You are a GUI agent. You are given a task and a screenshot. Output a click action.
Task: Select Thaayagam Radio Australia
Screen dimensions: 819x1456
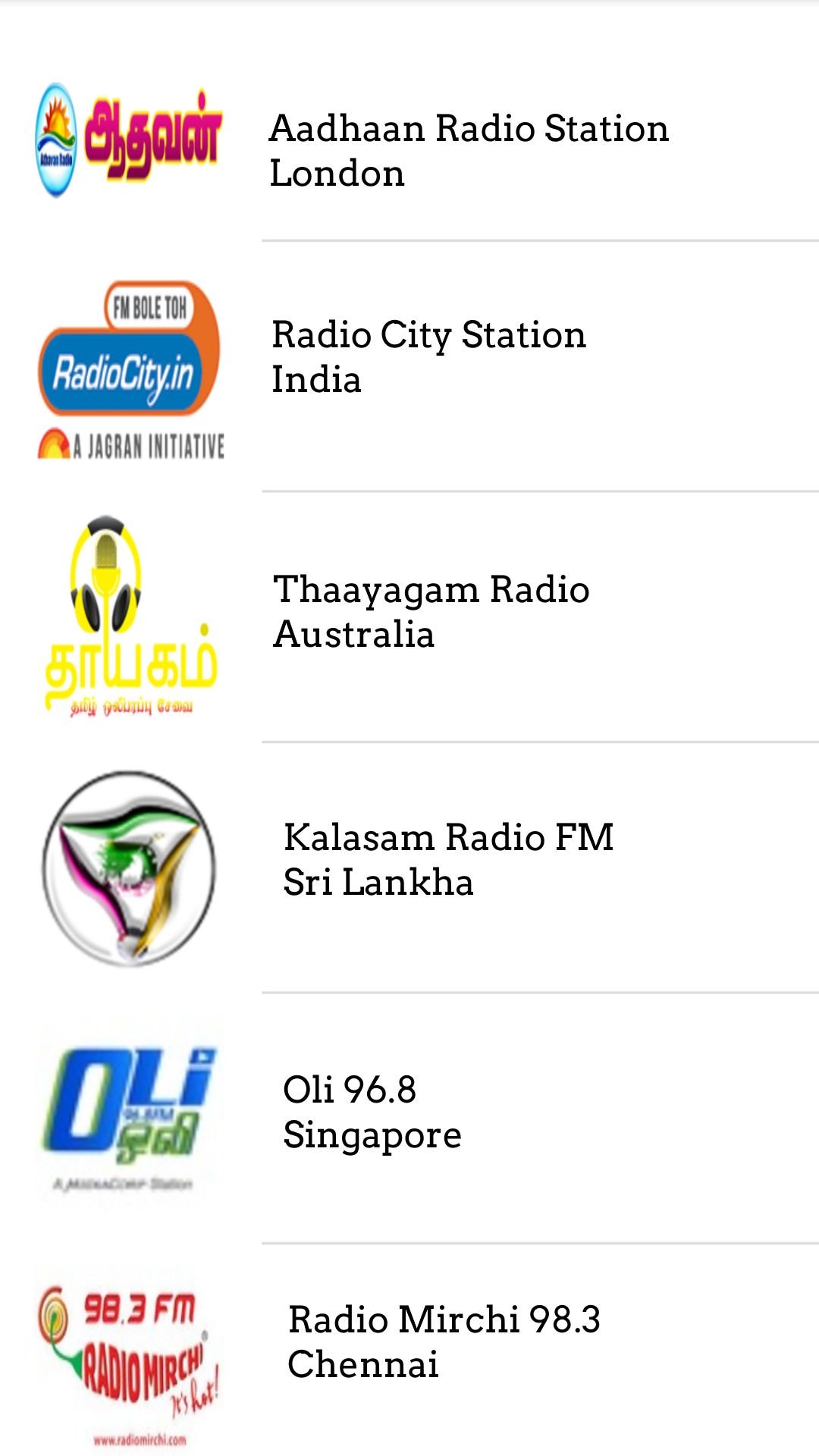point(431,611)
